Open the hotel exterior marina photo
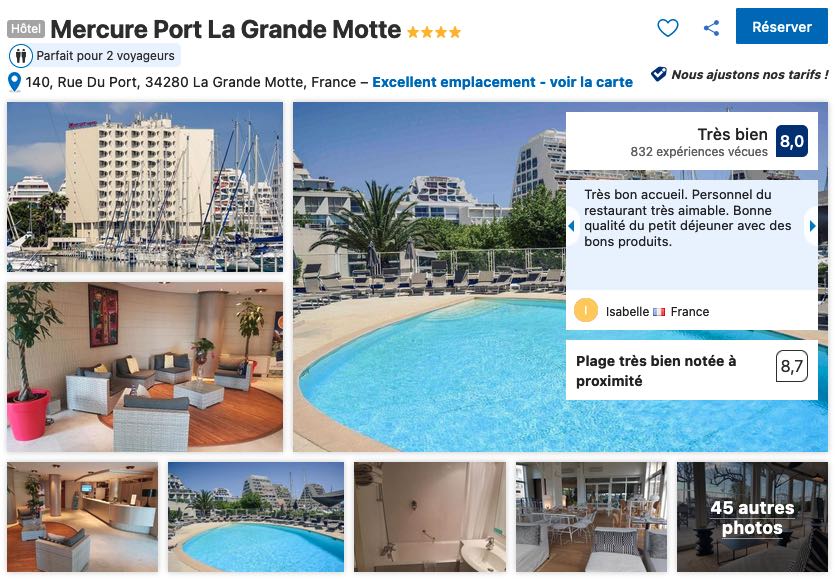Image resolution: width=836 pixels, height=581 pixels. coord(145,186)
